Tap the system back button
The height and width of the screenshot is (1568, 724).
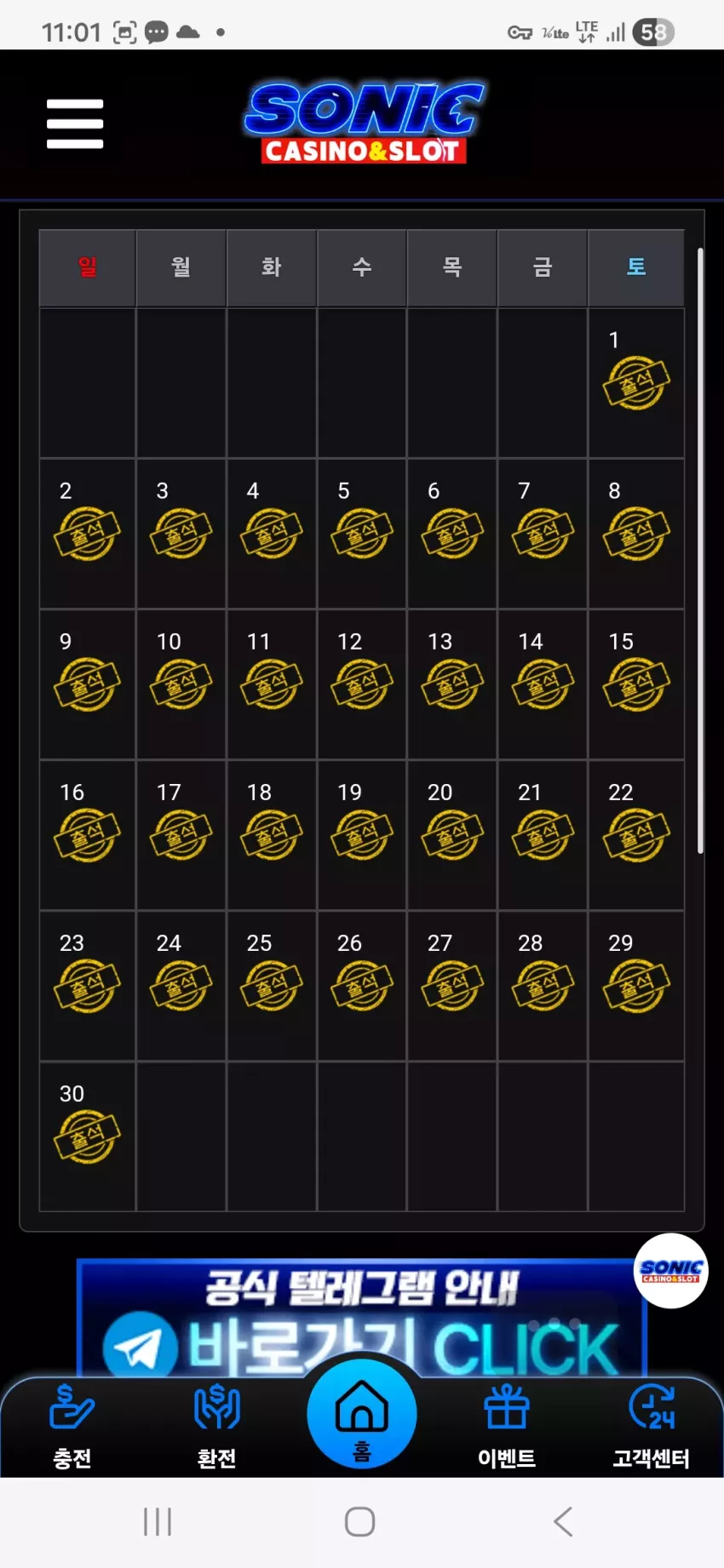pyautogui.click(x=563, y=1521)
